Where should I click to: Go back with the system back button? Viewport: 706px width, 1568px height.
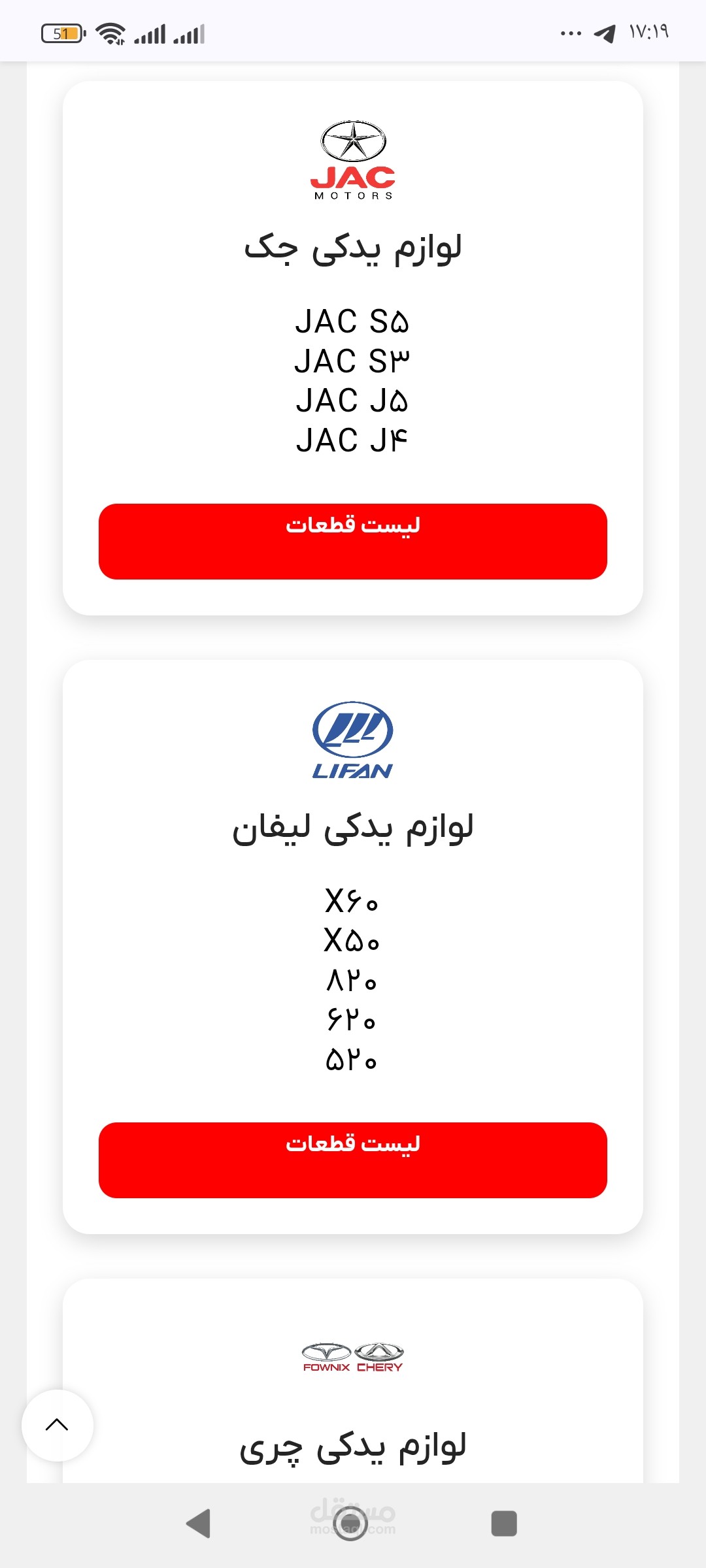(x=198, y=1524)
